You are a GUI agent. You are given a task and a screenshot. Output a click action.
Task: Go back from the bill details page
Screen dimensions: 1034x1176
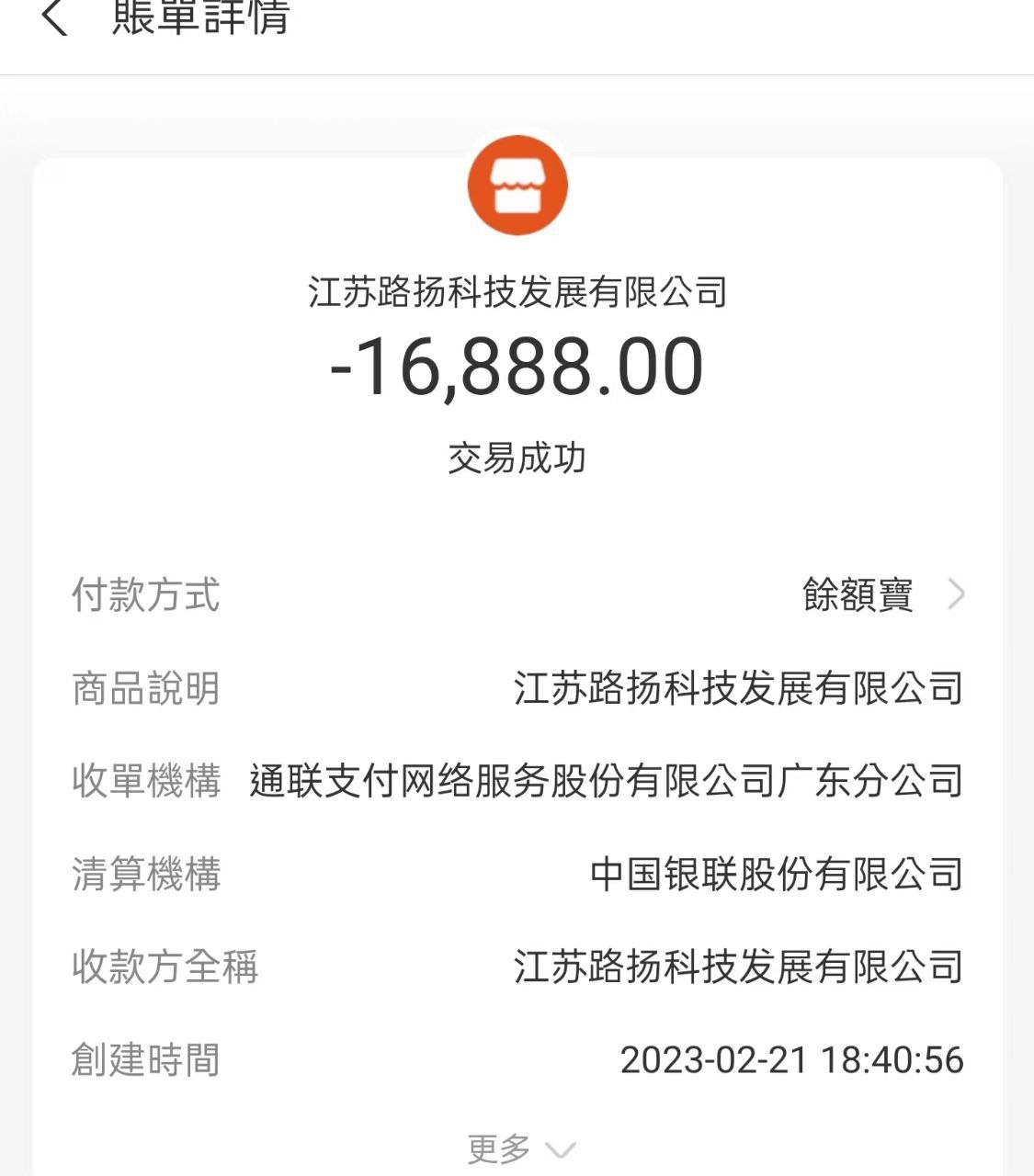55,18
